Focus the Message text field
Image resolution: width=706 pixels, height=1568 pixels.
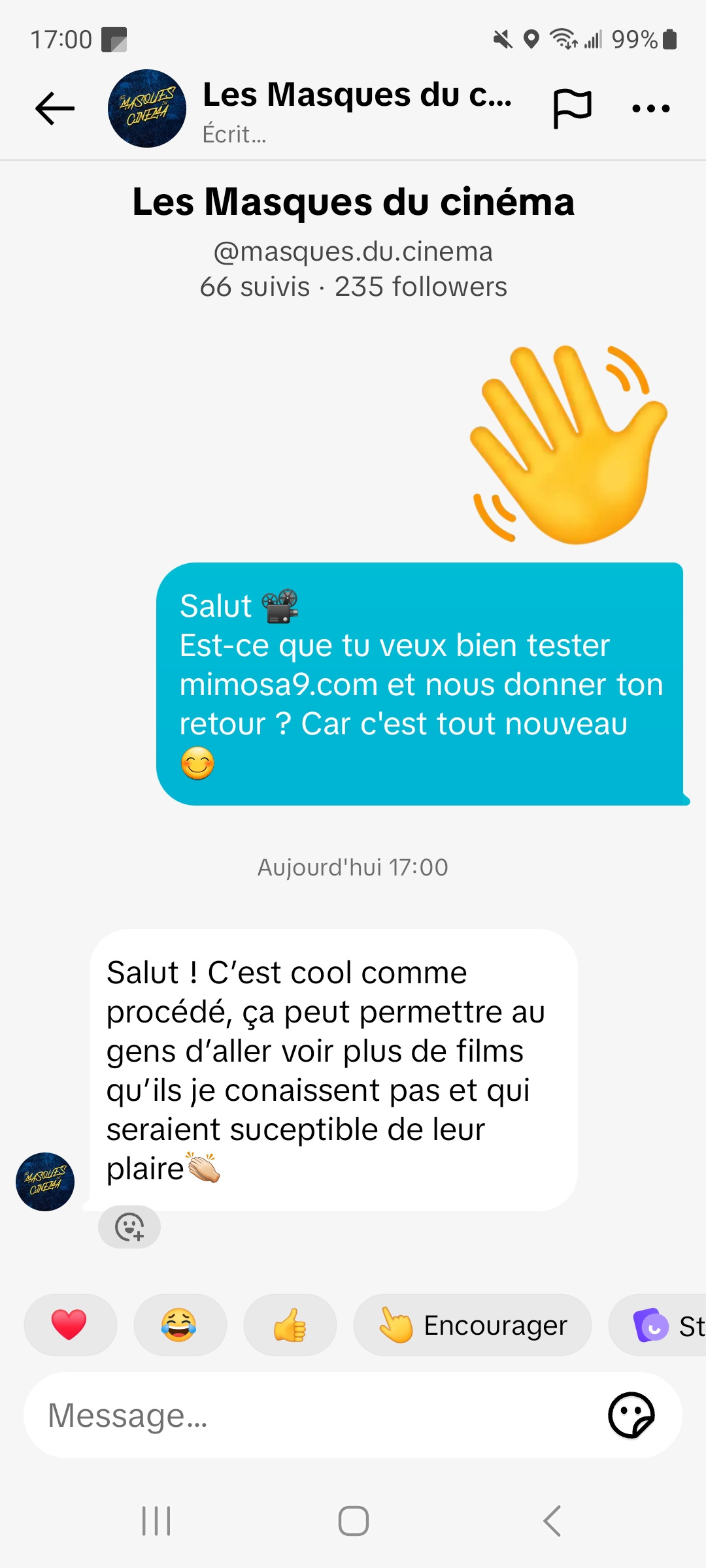click(x=314, y=1415)
